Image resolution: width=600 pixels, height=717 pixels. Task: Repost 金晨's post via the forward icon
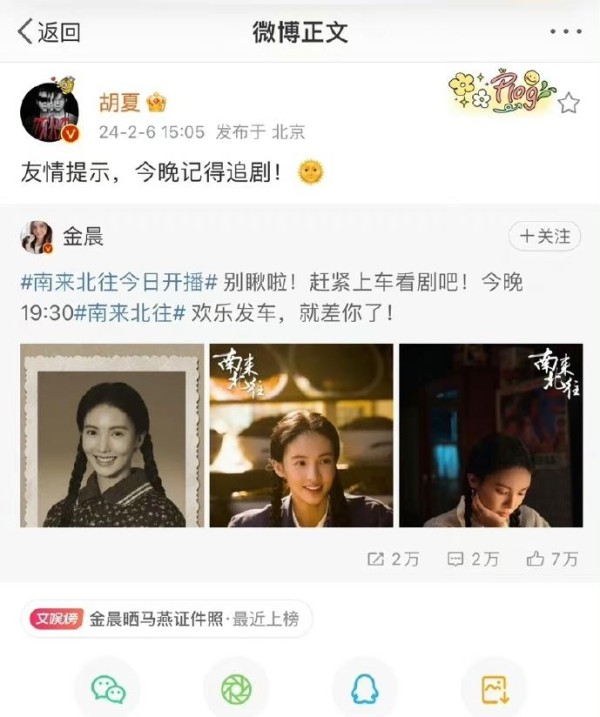tap(393, 559)
